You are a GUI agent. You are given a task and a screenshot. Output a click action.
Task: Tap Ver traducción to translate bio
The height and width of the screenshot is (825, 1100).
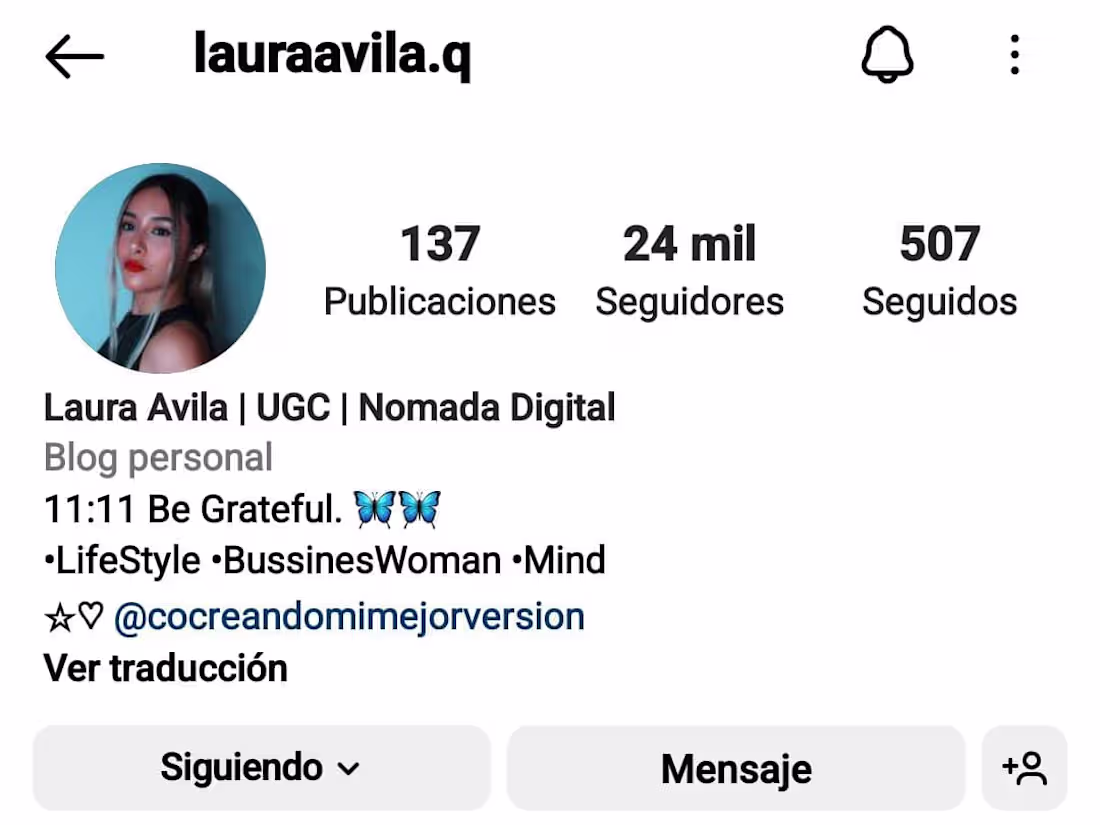point(166,667)
